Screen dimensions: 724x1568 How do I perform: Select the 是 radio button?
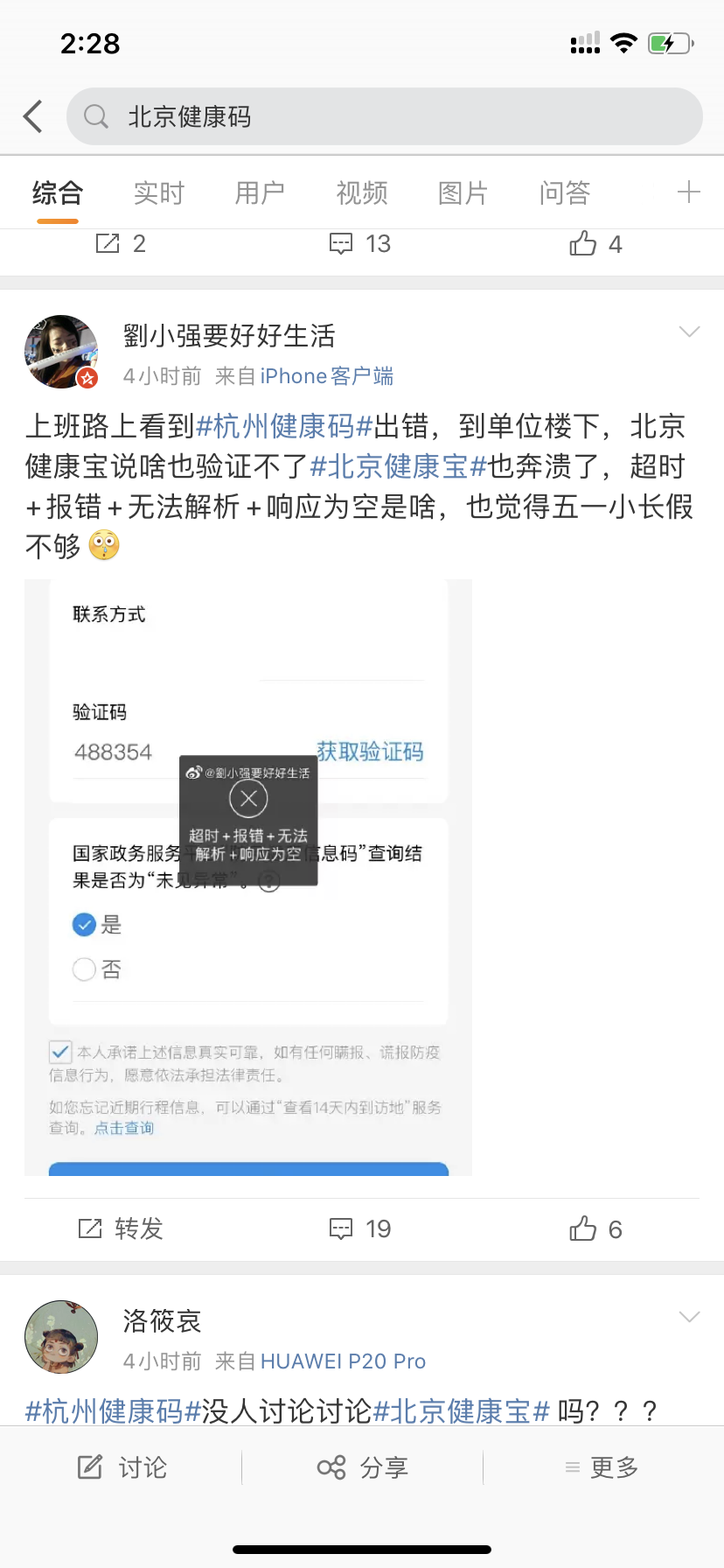click(x=84, y=924)
